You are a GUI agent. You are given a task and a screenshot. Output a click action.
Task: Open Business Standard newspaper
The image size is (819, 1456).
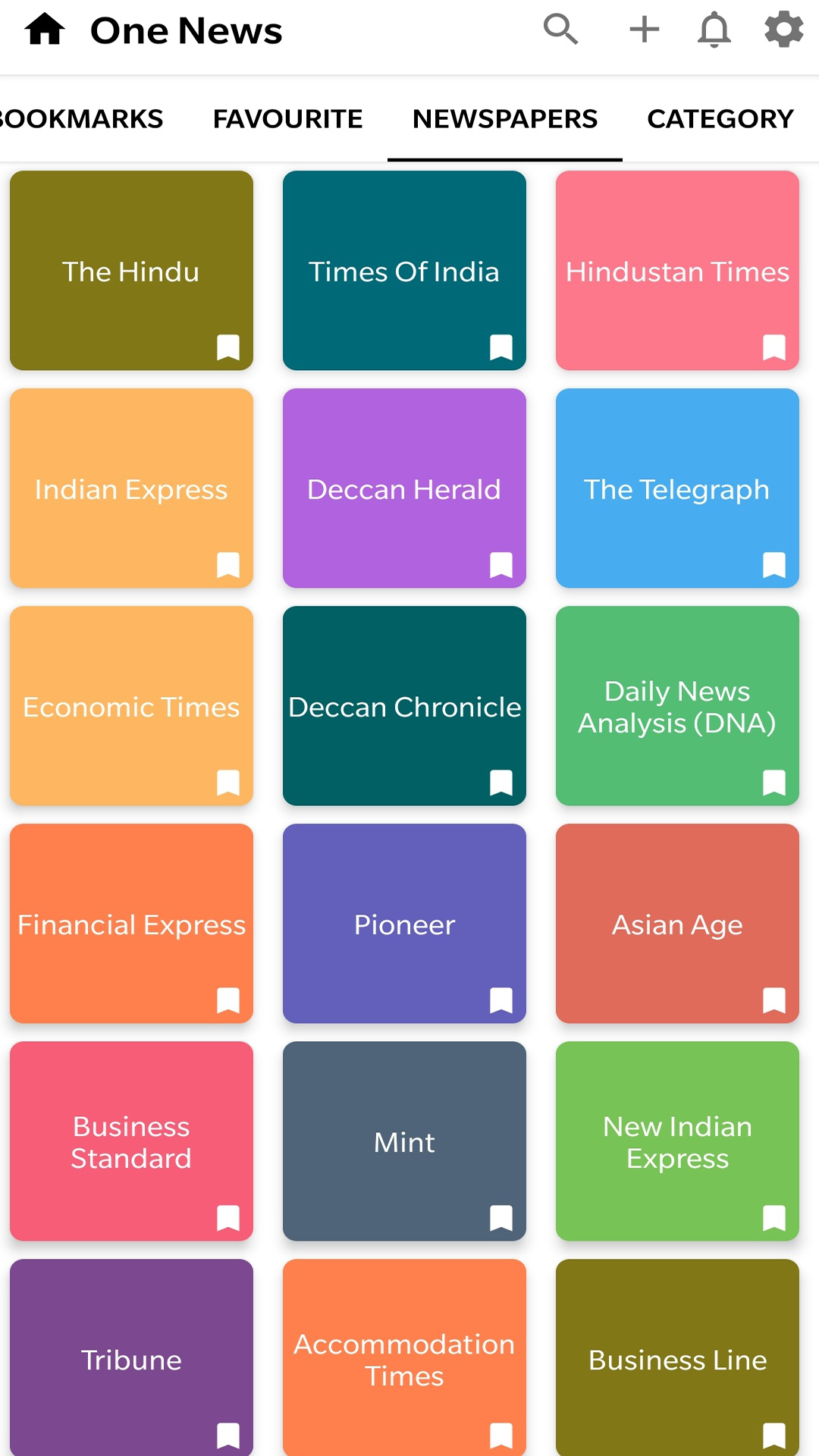pos(131,1142)
